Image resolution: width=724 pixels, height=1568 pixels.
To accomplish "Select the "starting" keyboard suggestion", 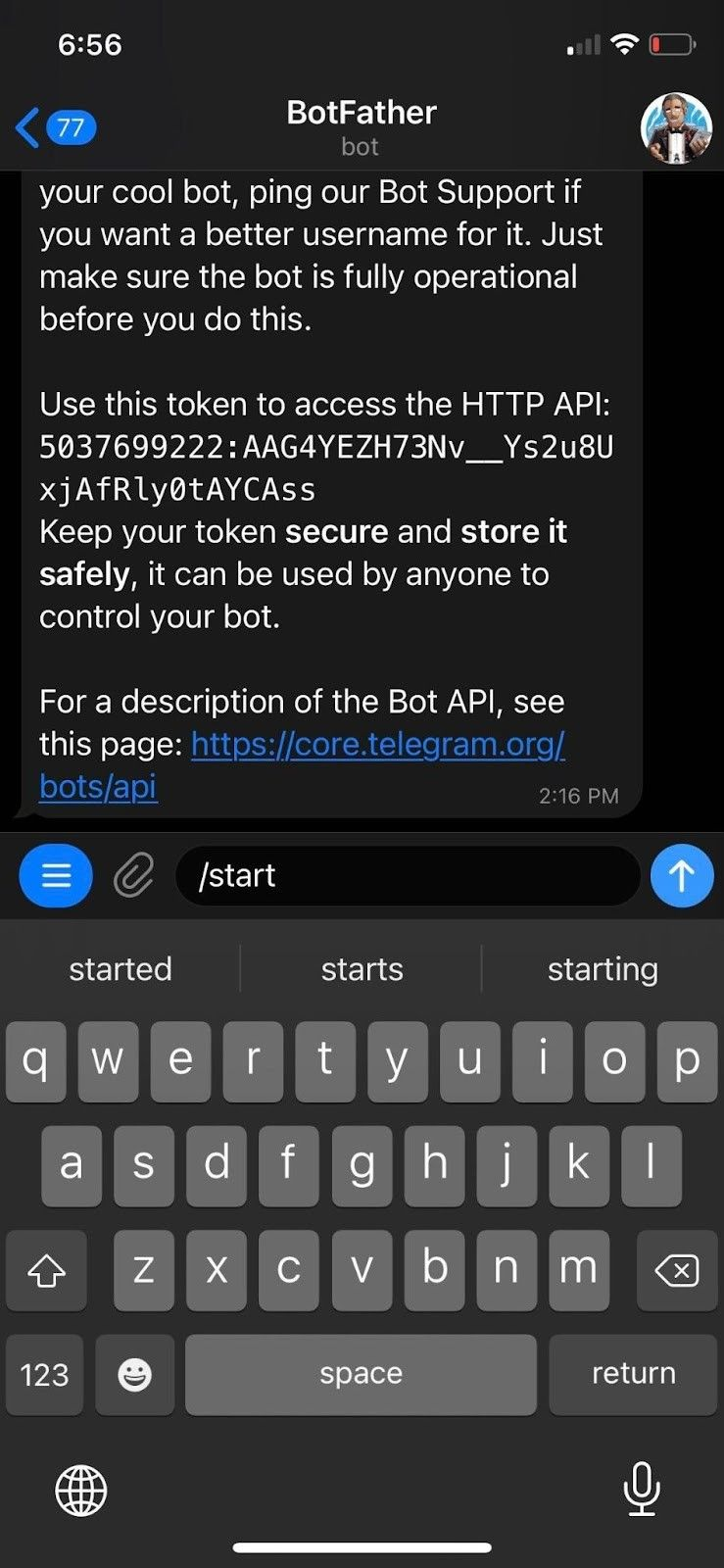I will point(603,969).
